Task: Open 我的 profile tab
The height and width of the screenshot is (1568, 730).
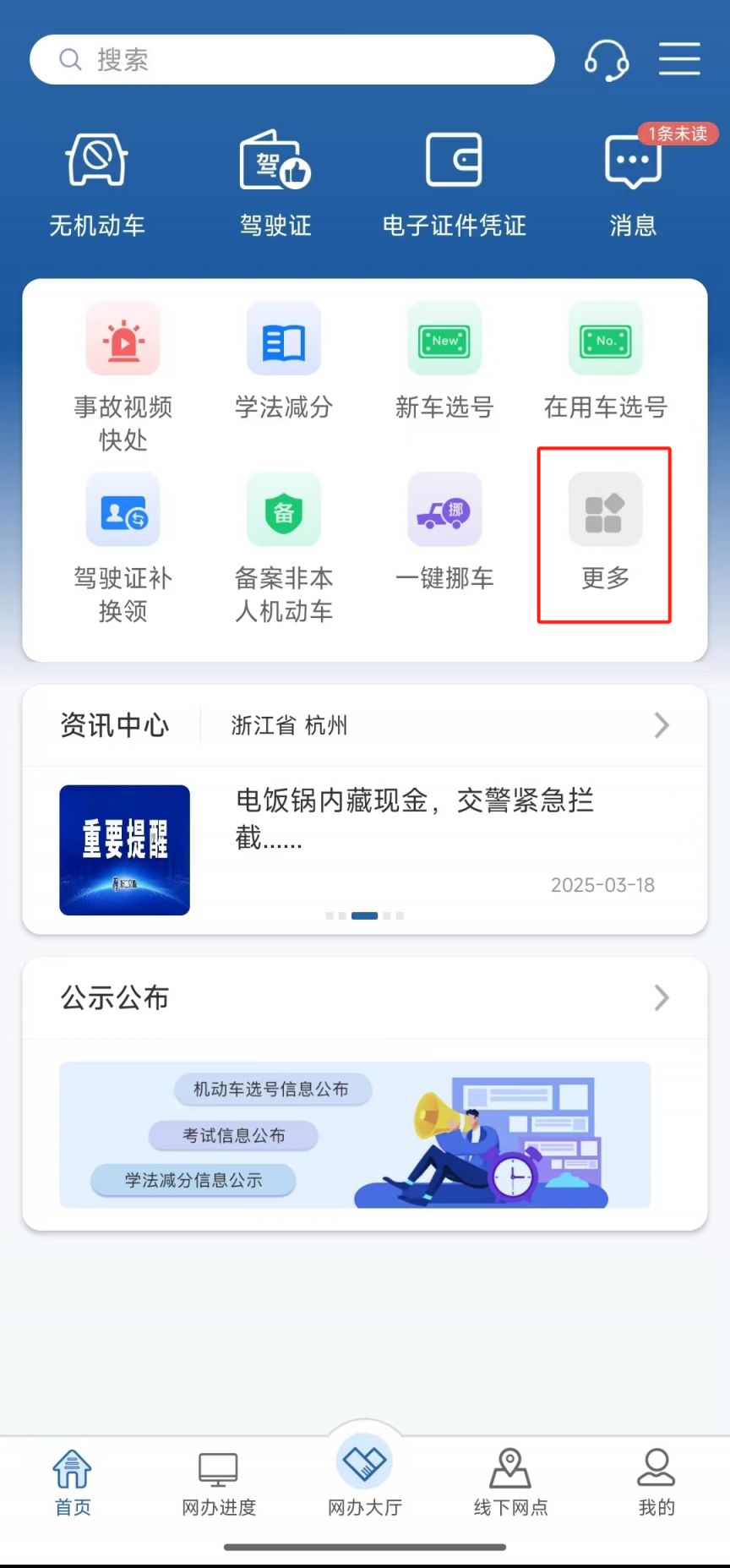Action: click(656, 1483)
